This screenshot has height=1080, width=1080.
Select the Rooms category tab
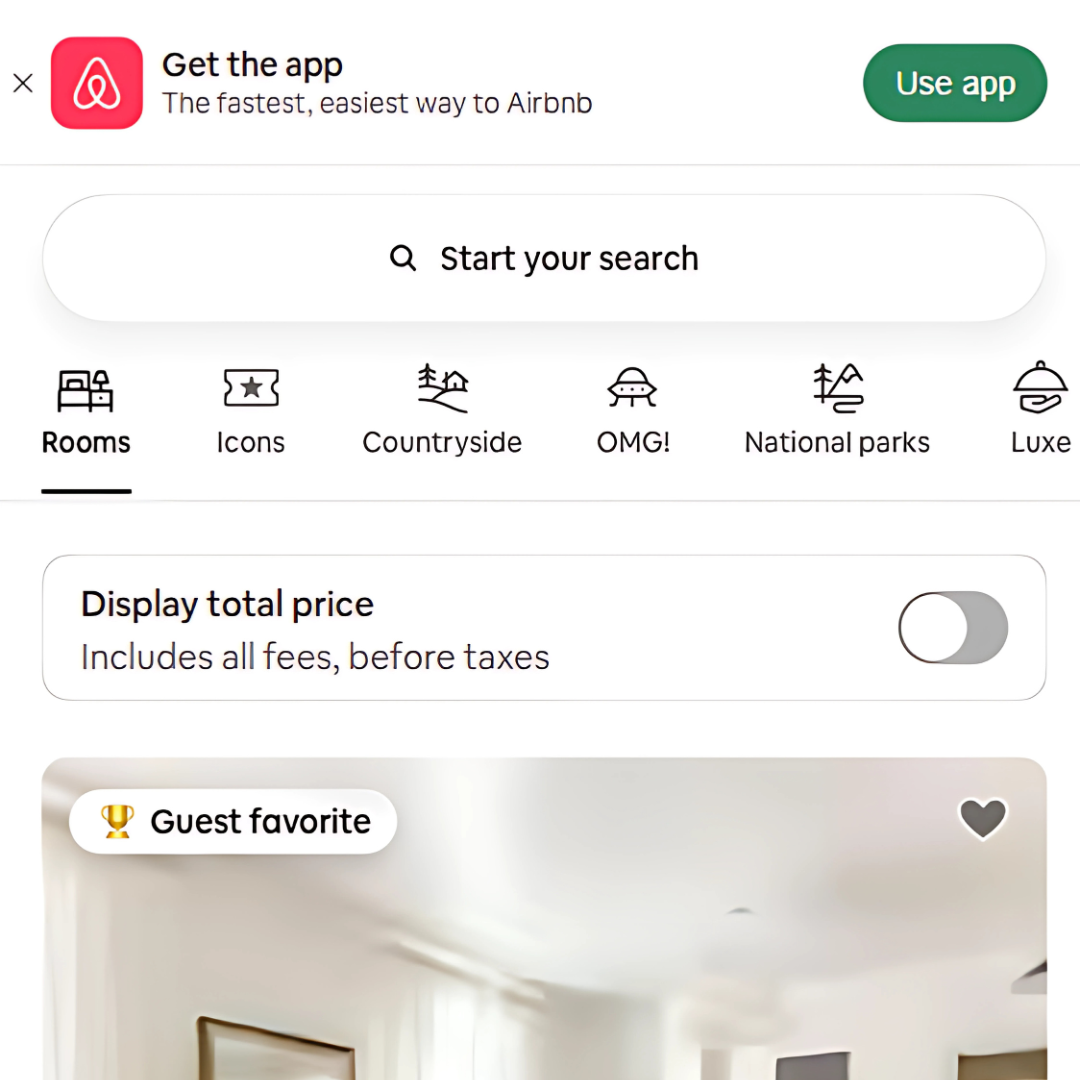(86, 412)
